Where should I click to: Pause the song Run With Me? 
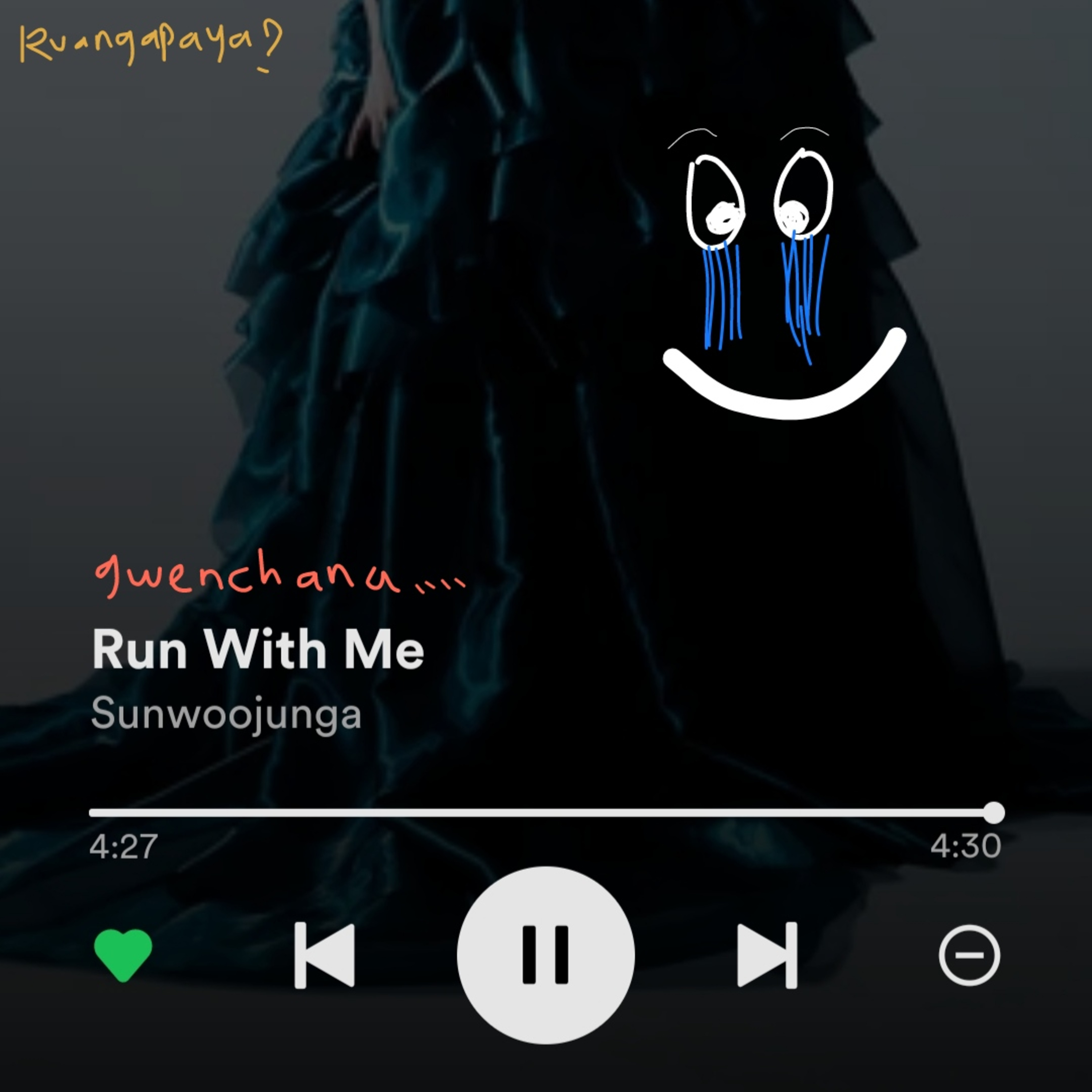(545, 955)
